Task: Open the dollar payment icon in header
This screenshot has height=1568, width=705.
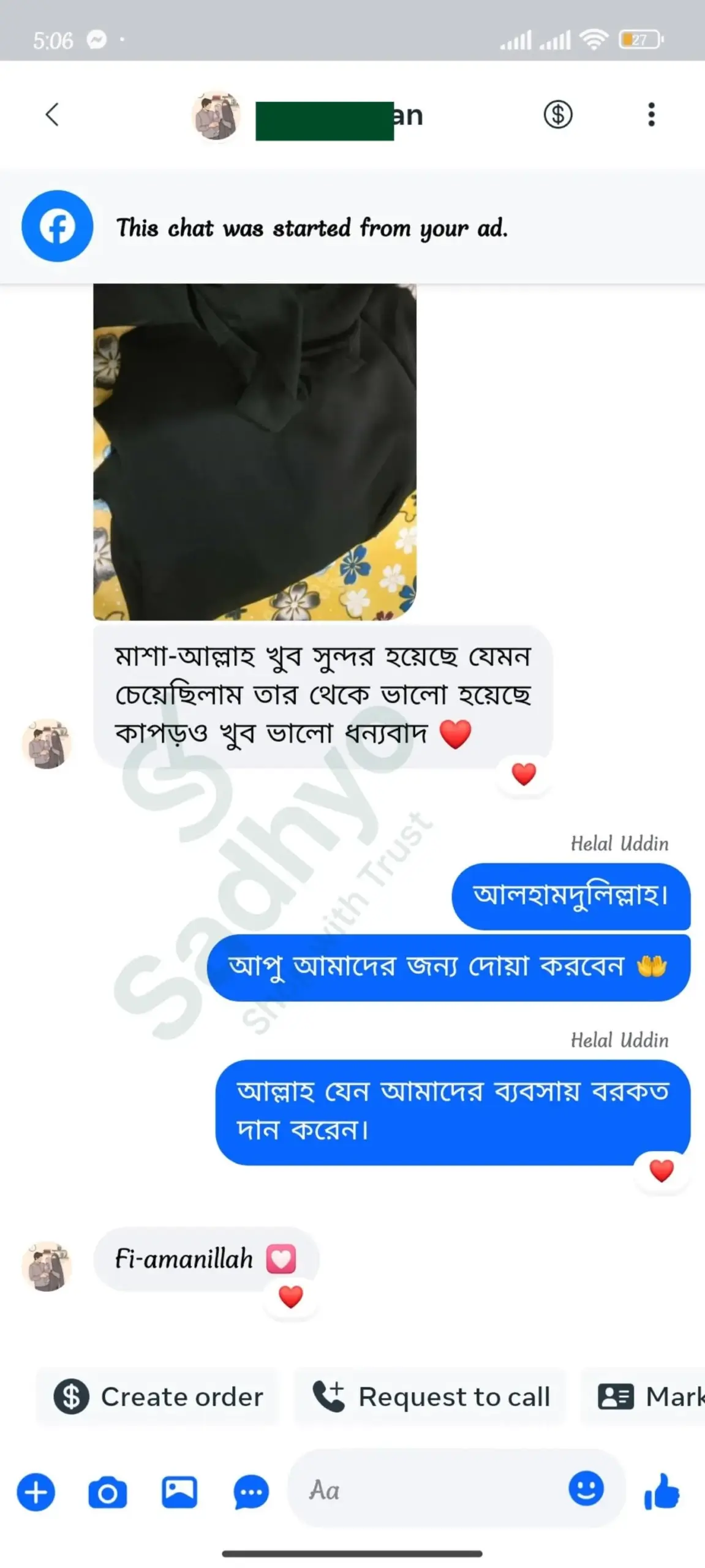Action: click(557, 115)
